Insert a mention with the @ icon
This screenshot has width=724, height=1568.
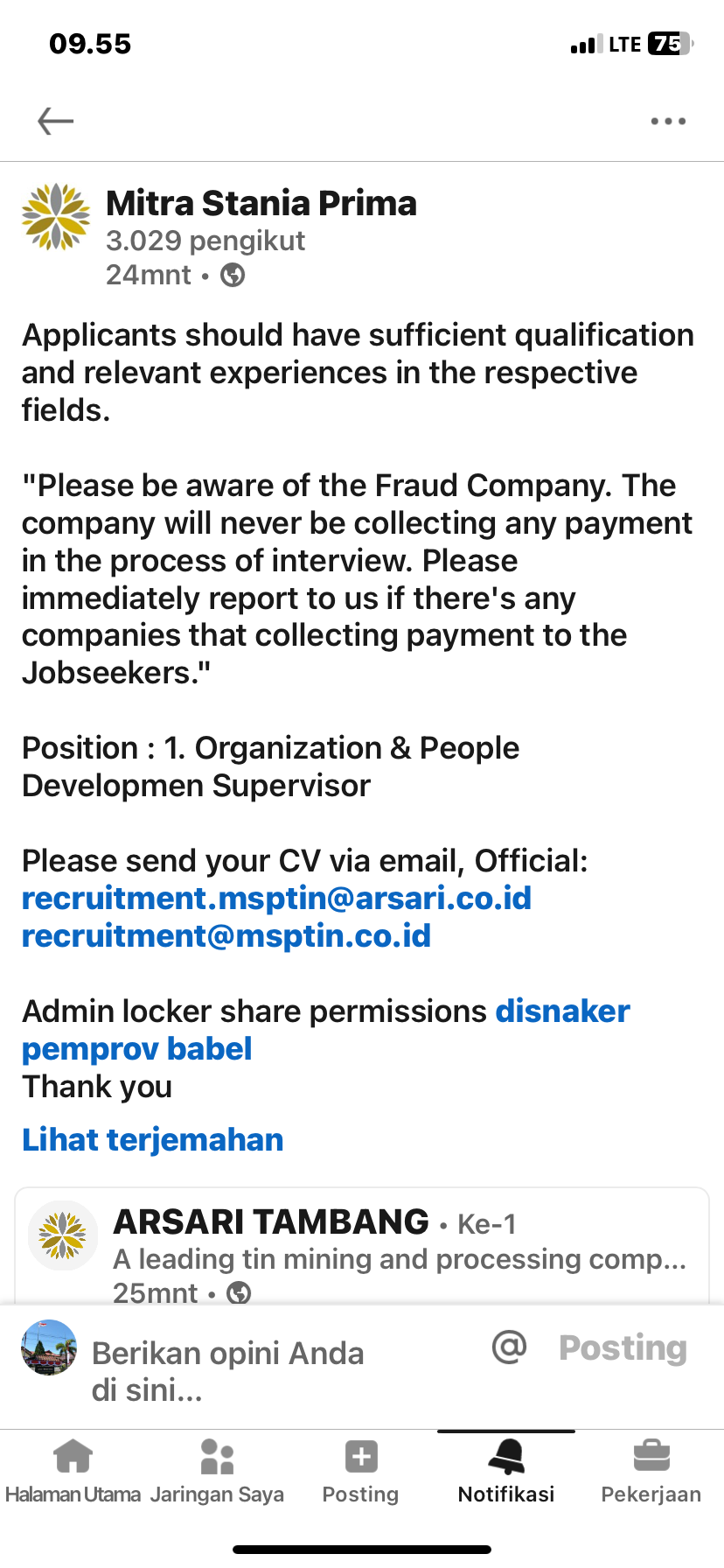(x=509, y=1347)
